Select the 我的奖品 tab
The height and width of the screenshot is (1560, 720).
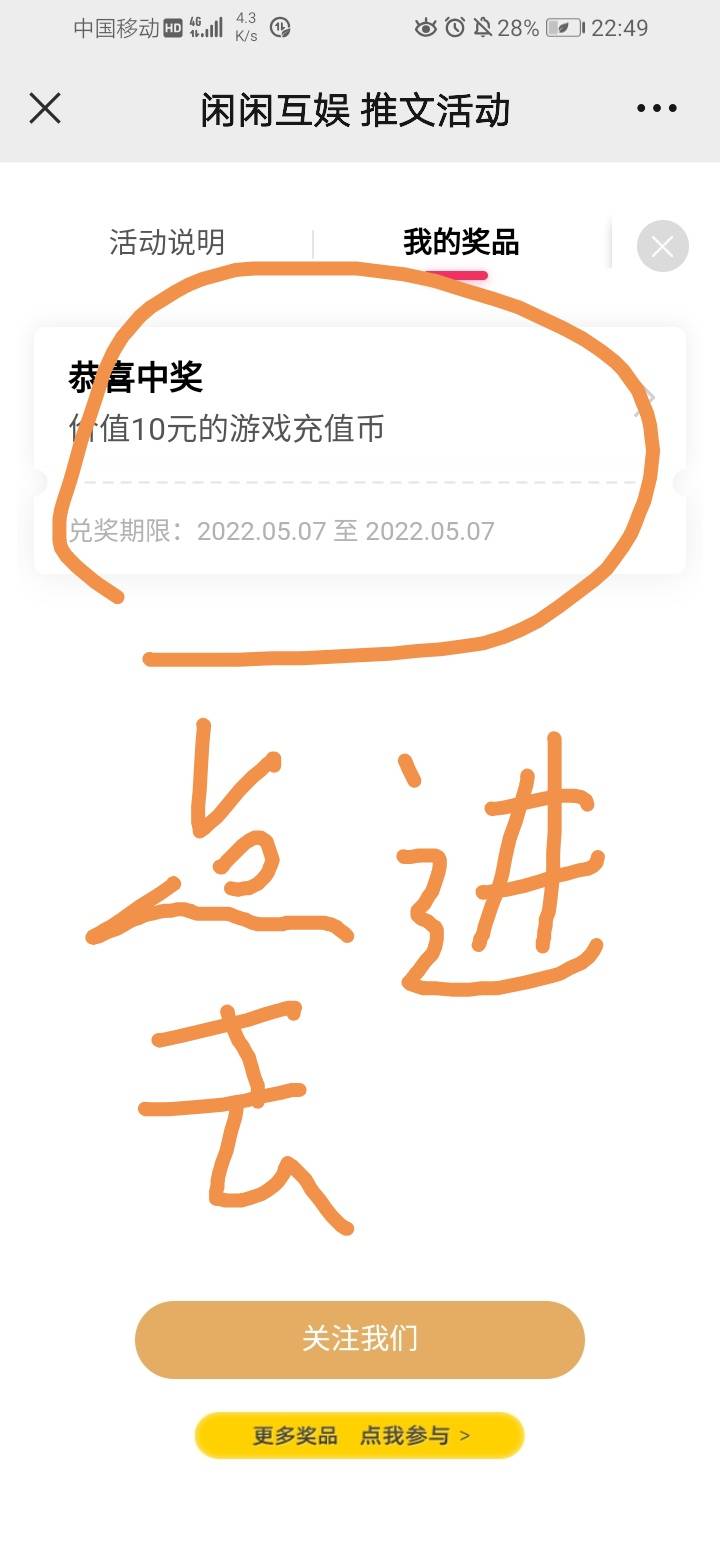[x=461, y=243]
